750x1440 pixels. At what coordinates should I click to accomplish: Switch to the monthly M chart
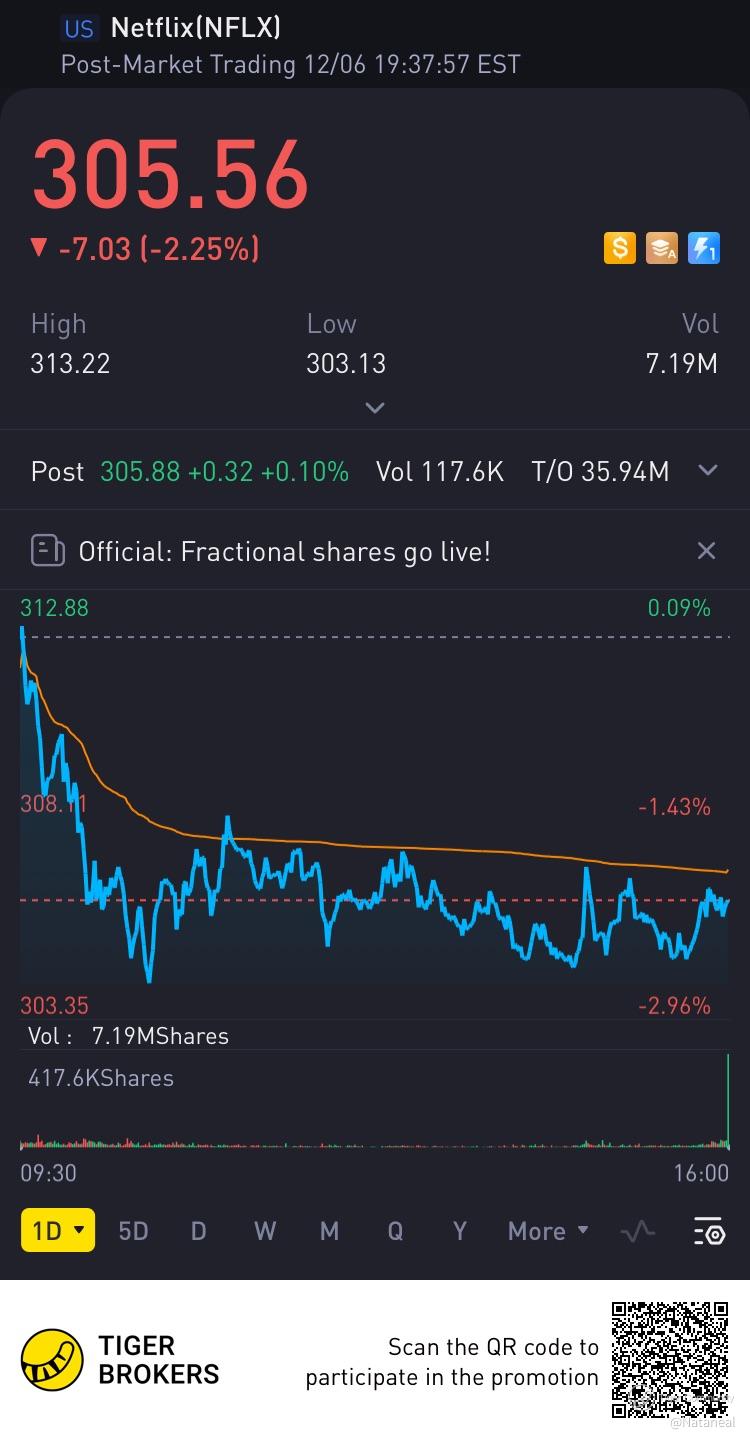click(x=329, y=1231)
